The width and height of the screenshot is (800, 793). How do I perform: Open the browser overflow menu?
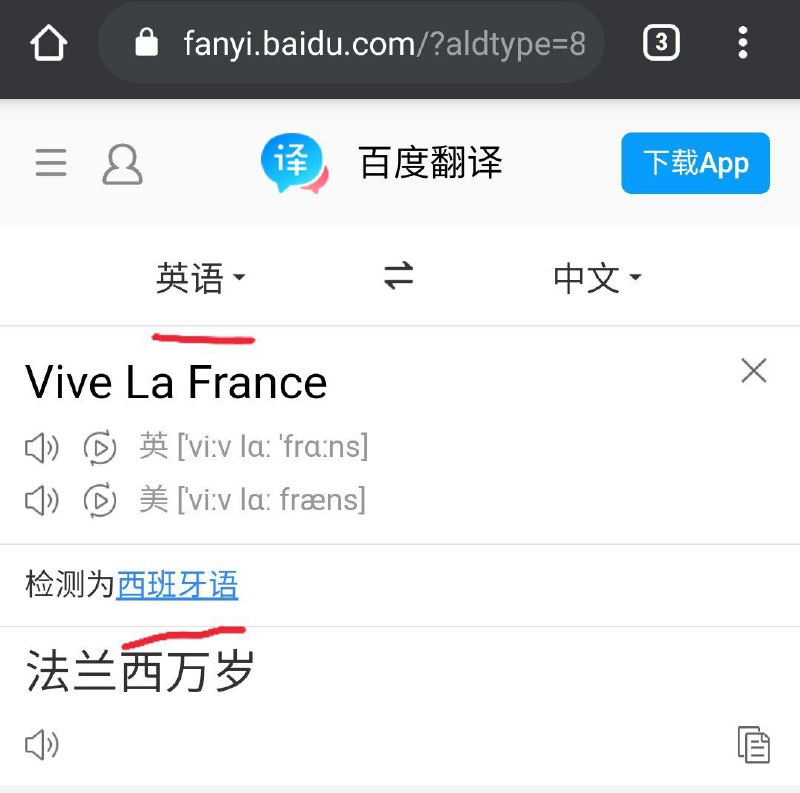click(x=742, y=43)
